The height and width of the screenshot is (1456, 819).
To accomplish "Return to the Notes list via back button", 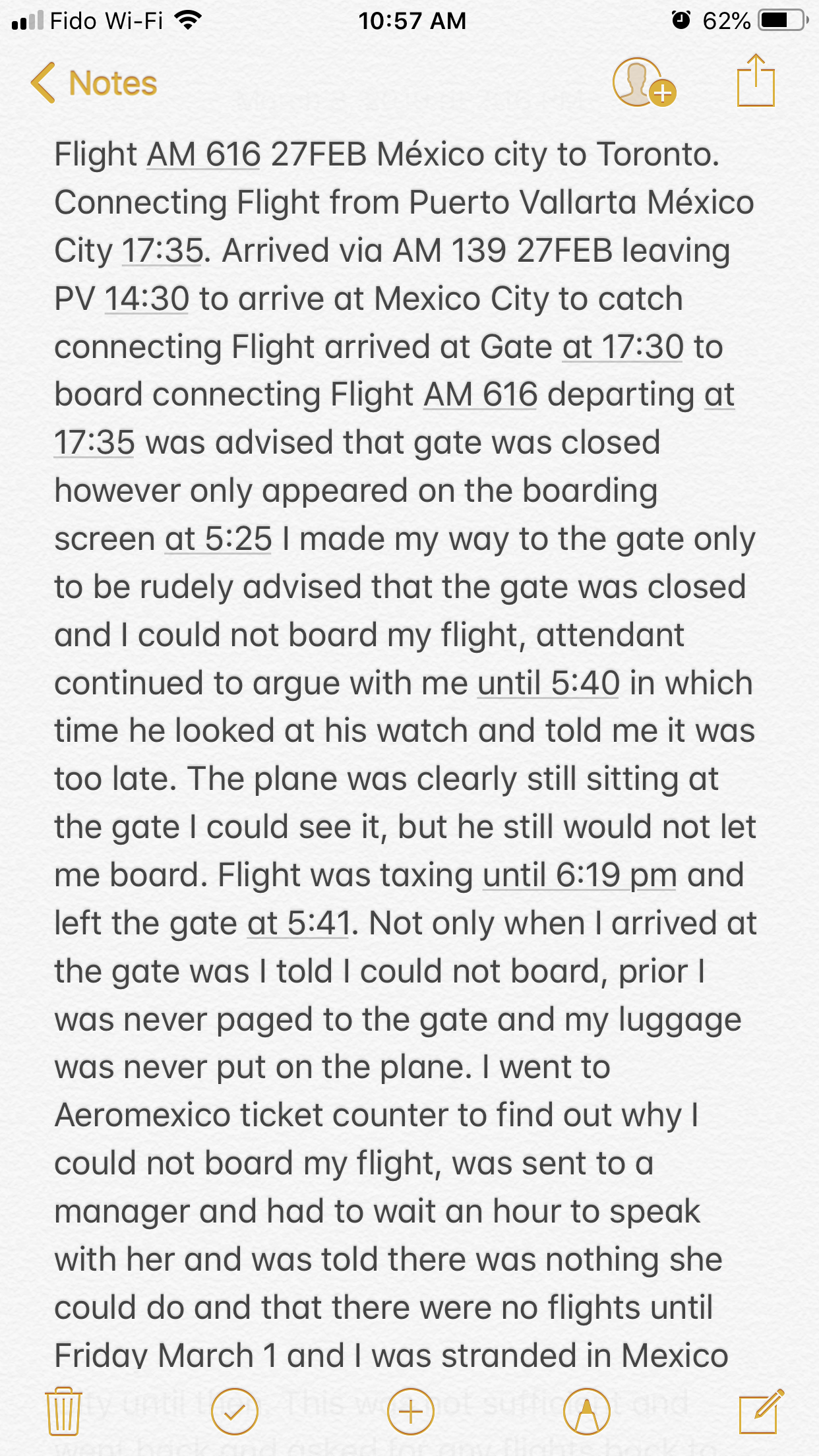I will point(94,82).
